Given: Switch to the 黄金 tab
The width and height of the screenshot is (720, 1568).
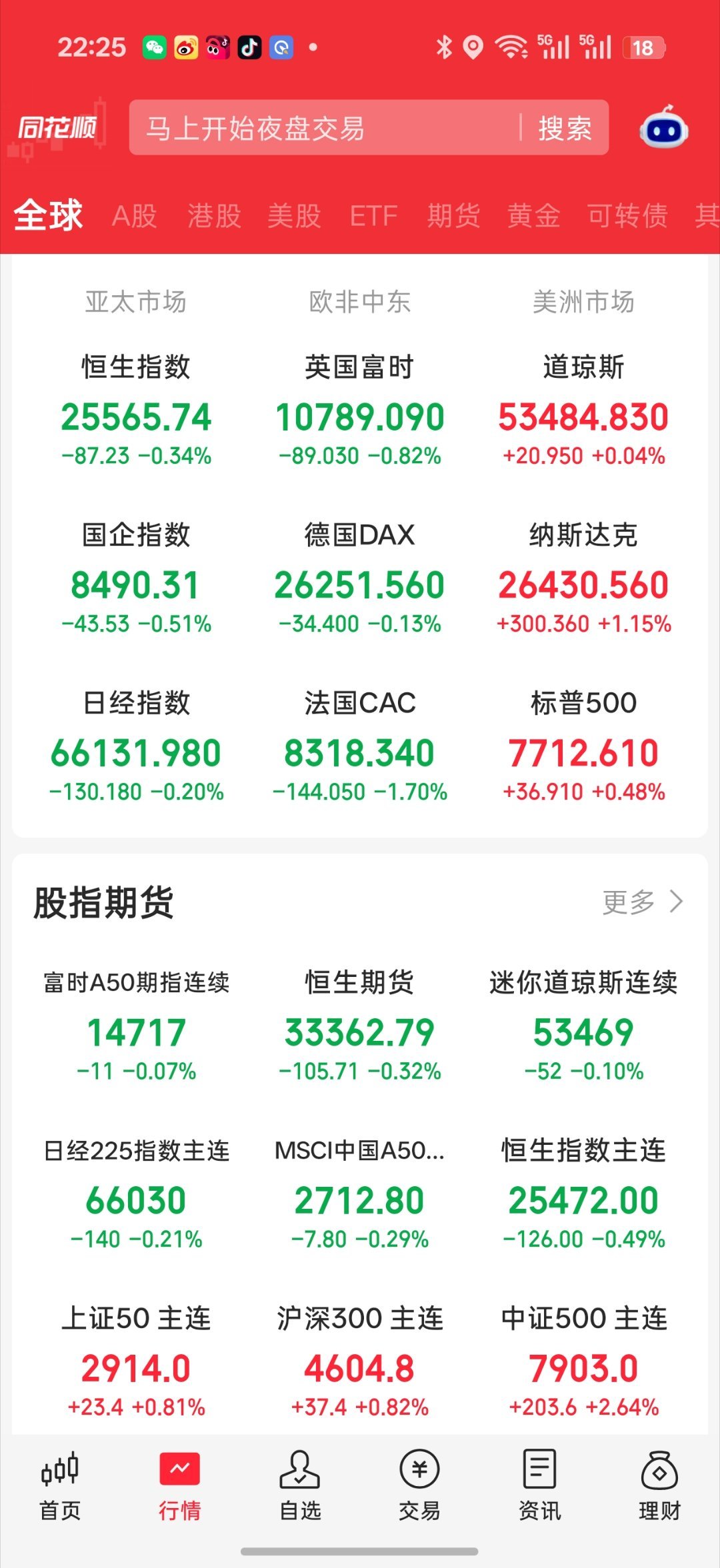Looking at the screenshot, I should point(533,216).
